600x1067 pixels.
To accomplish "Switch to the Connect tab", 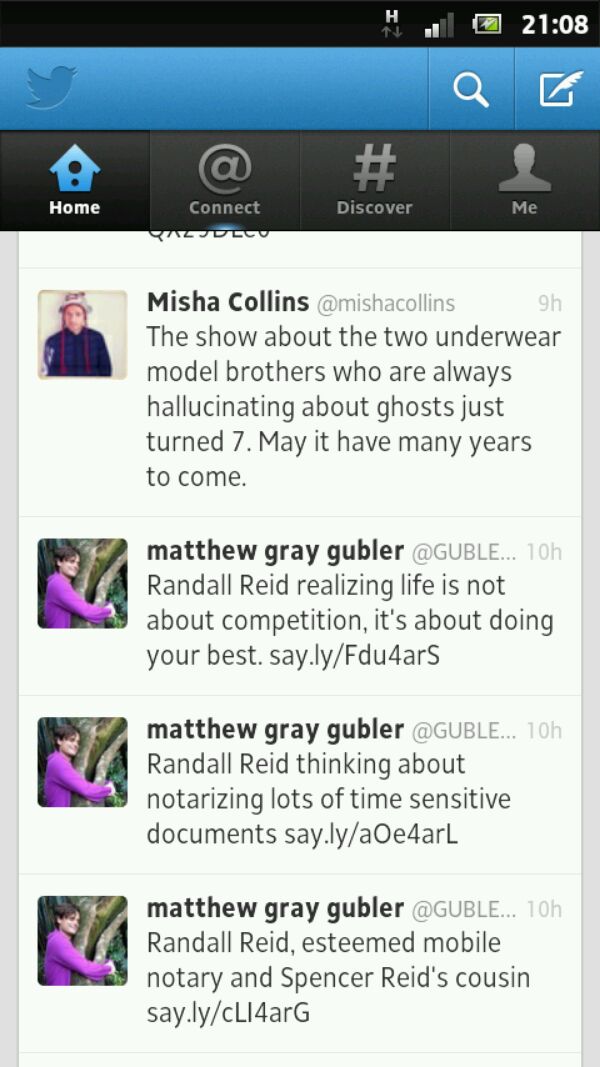I will [224, 181].
